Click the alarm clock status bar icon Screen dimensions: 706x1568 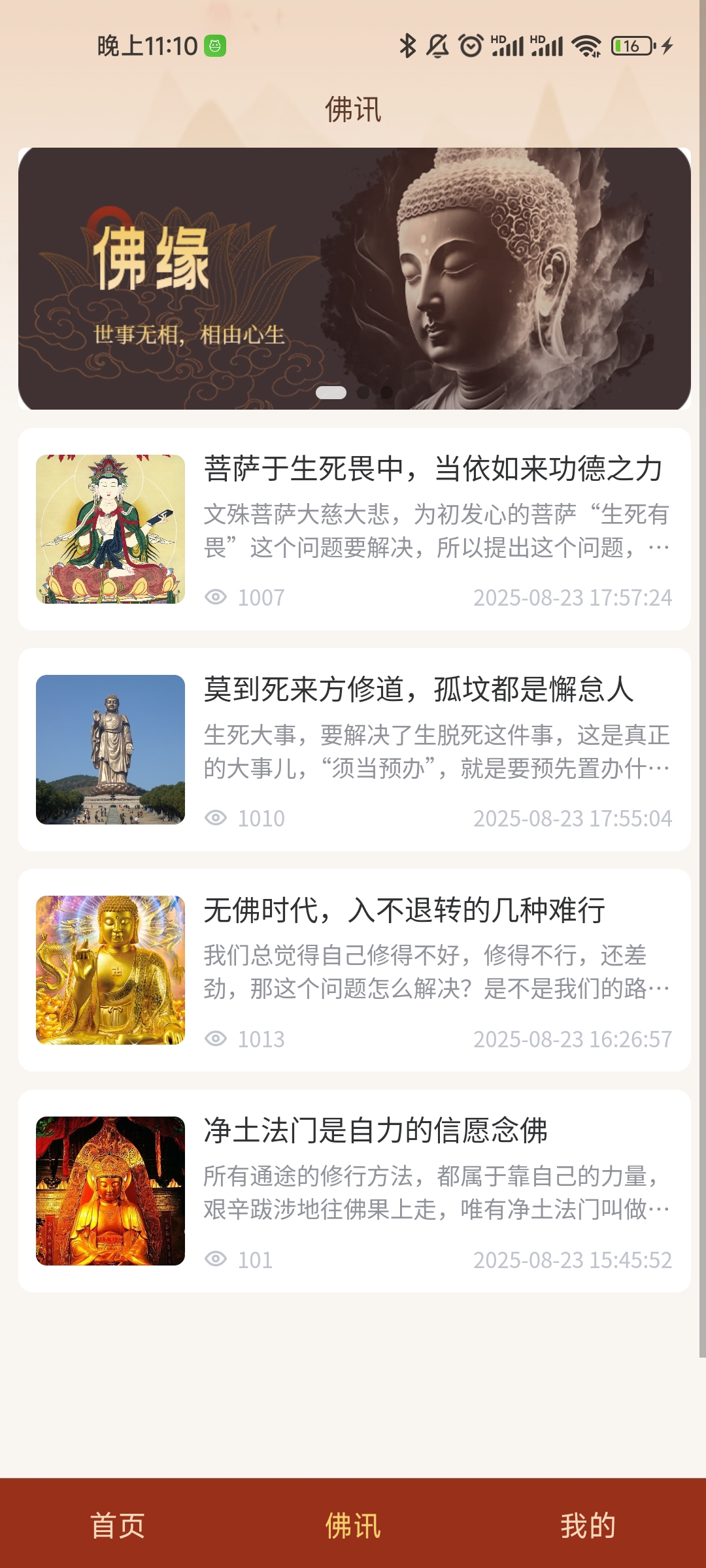tap(472, 44)
